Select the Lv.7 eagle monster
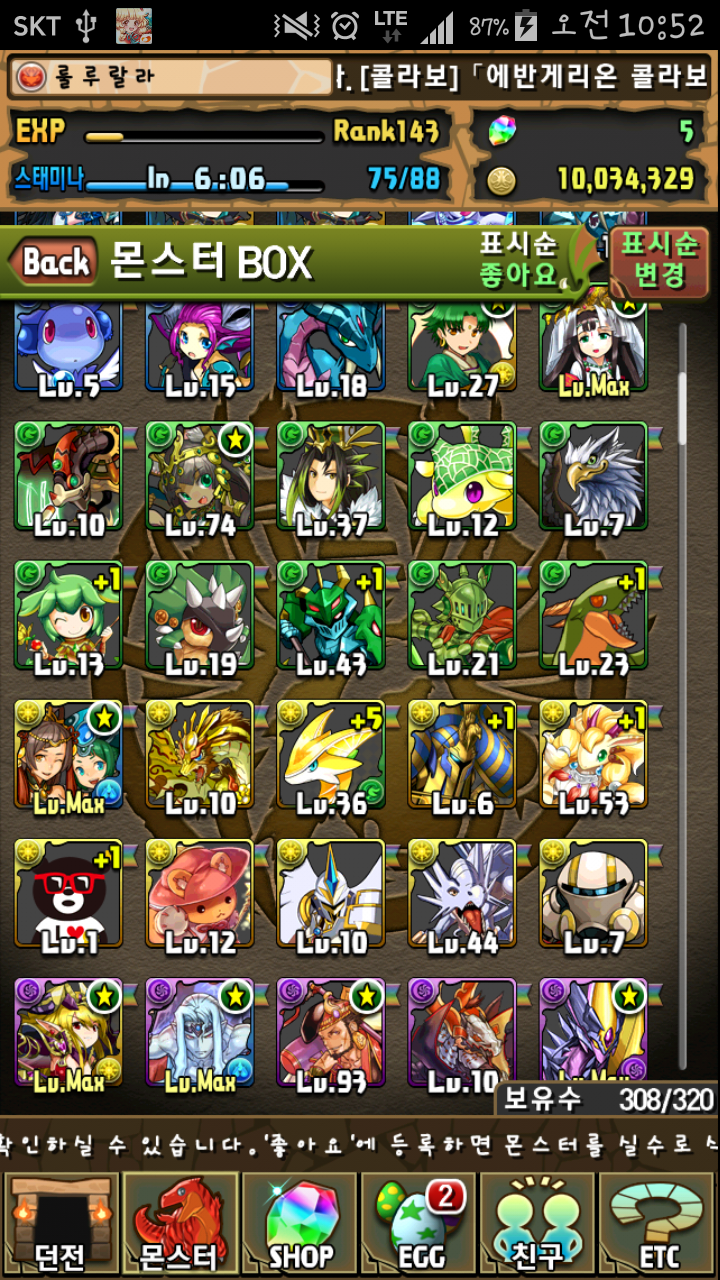 coord(593,478)
